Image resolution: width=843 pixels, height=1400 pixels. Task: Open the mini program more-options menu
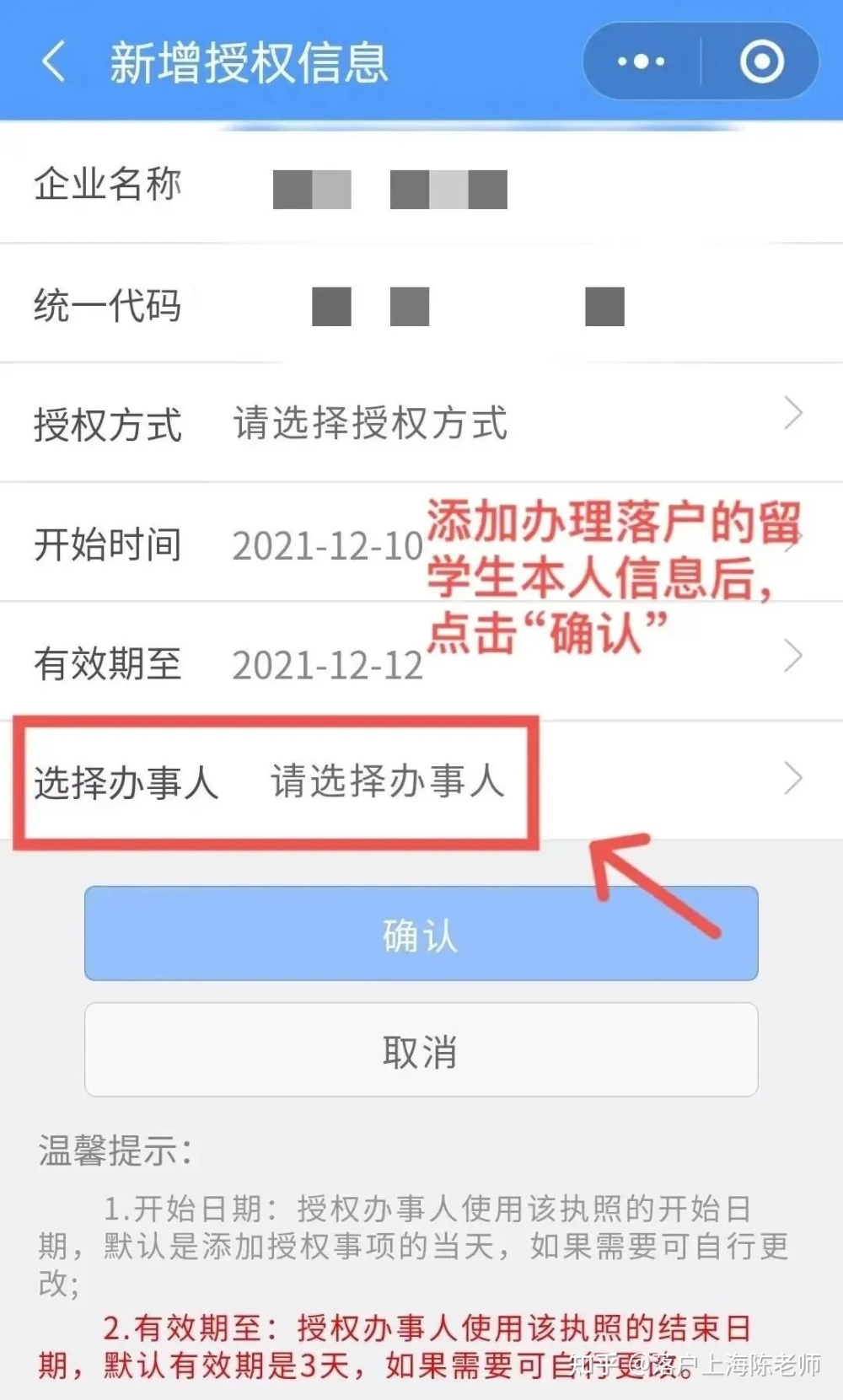[x=642, y=62]
